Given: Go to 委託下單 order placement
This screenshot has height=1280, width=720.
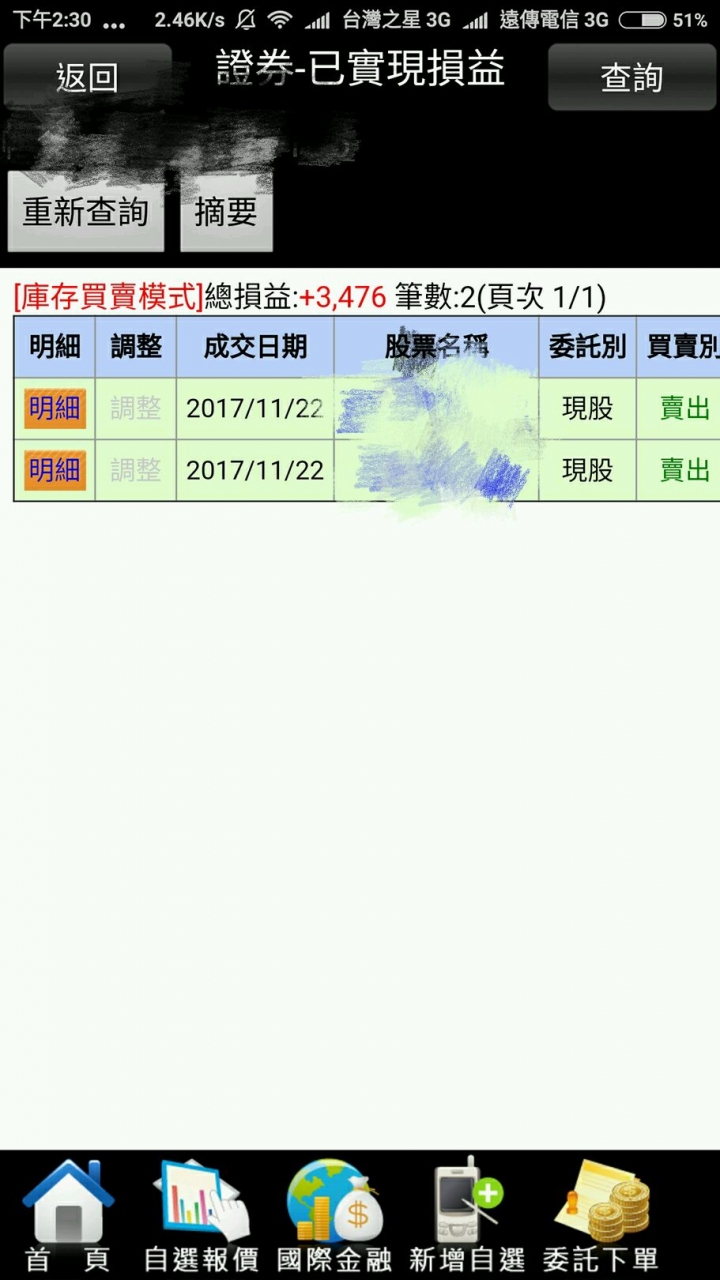Looking at the screenshot, I should [x=601, y=1215].
